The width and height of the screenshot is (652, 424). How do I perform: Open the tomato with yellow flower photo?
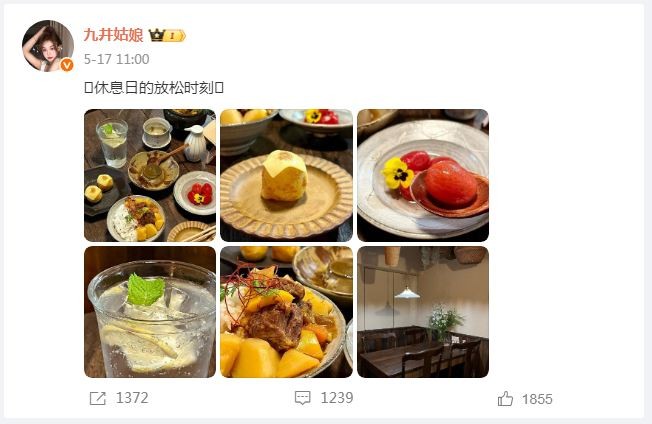point(422,175)
